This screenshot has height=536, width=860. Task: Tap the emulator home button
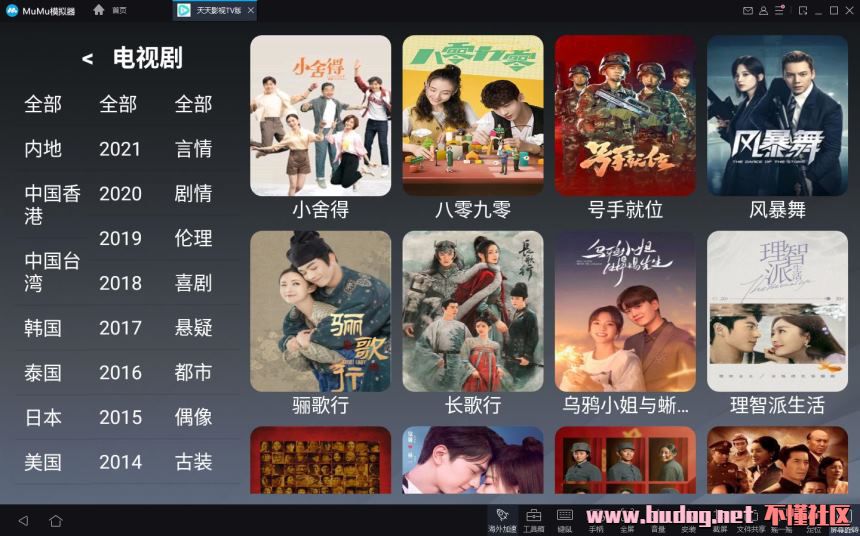point(56,521)
